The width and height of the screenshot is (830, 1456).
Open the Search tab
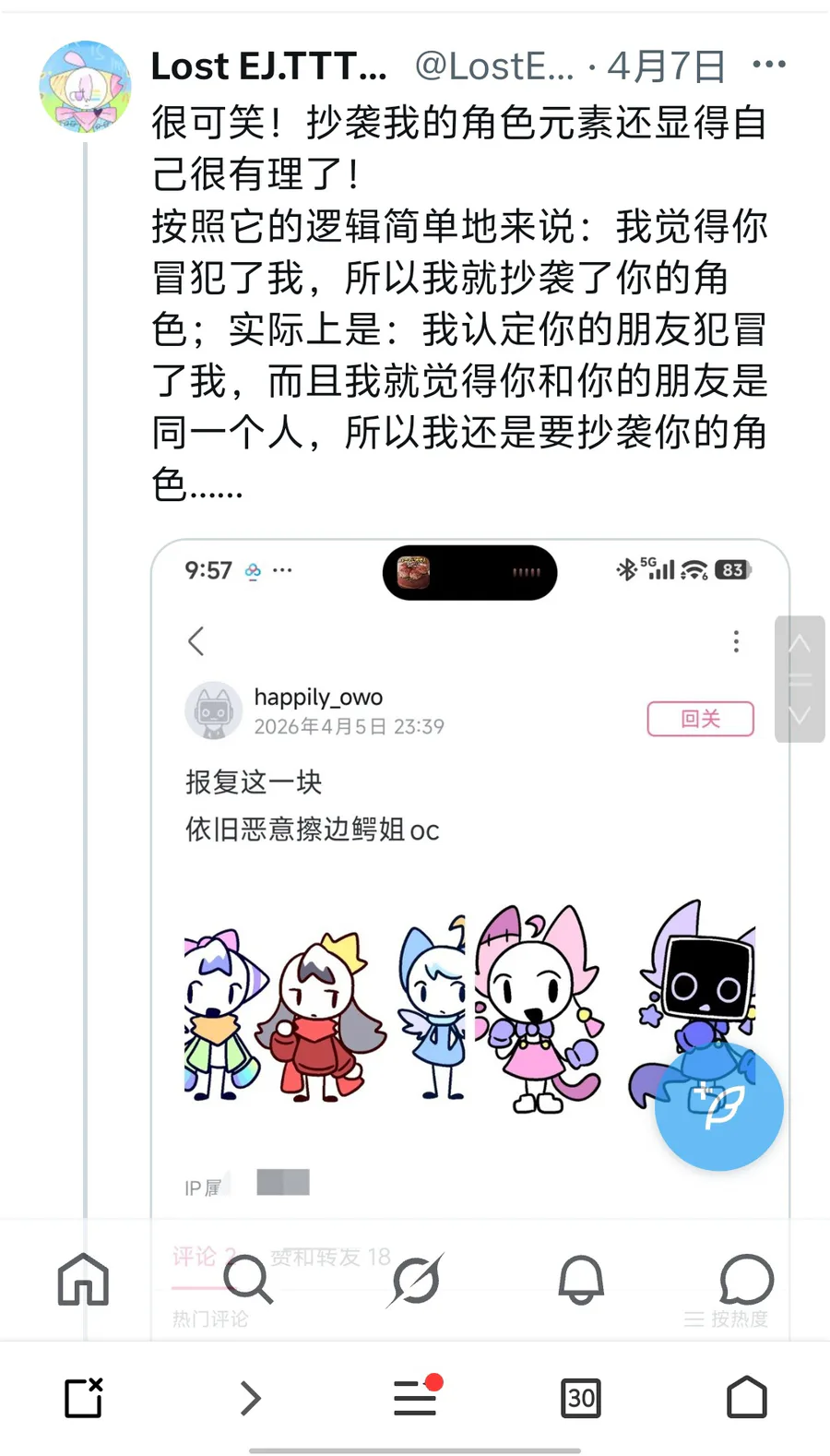248,1280
